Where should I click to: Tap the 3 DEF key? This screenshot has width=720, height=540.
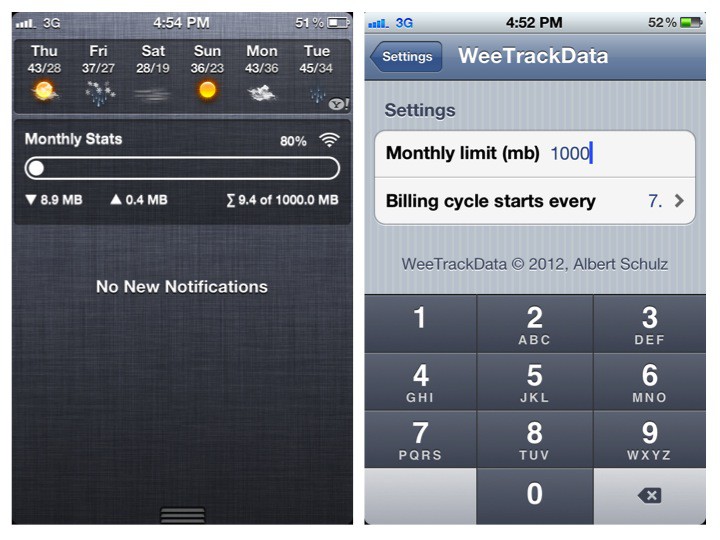pos(650,325)
